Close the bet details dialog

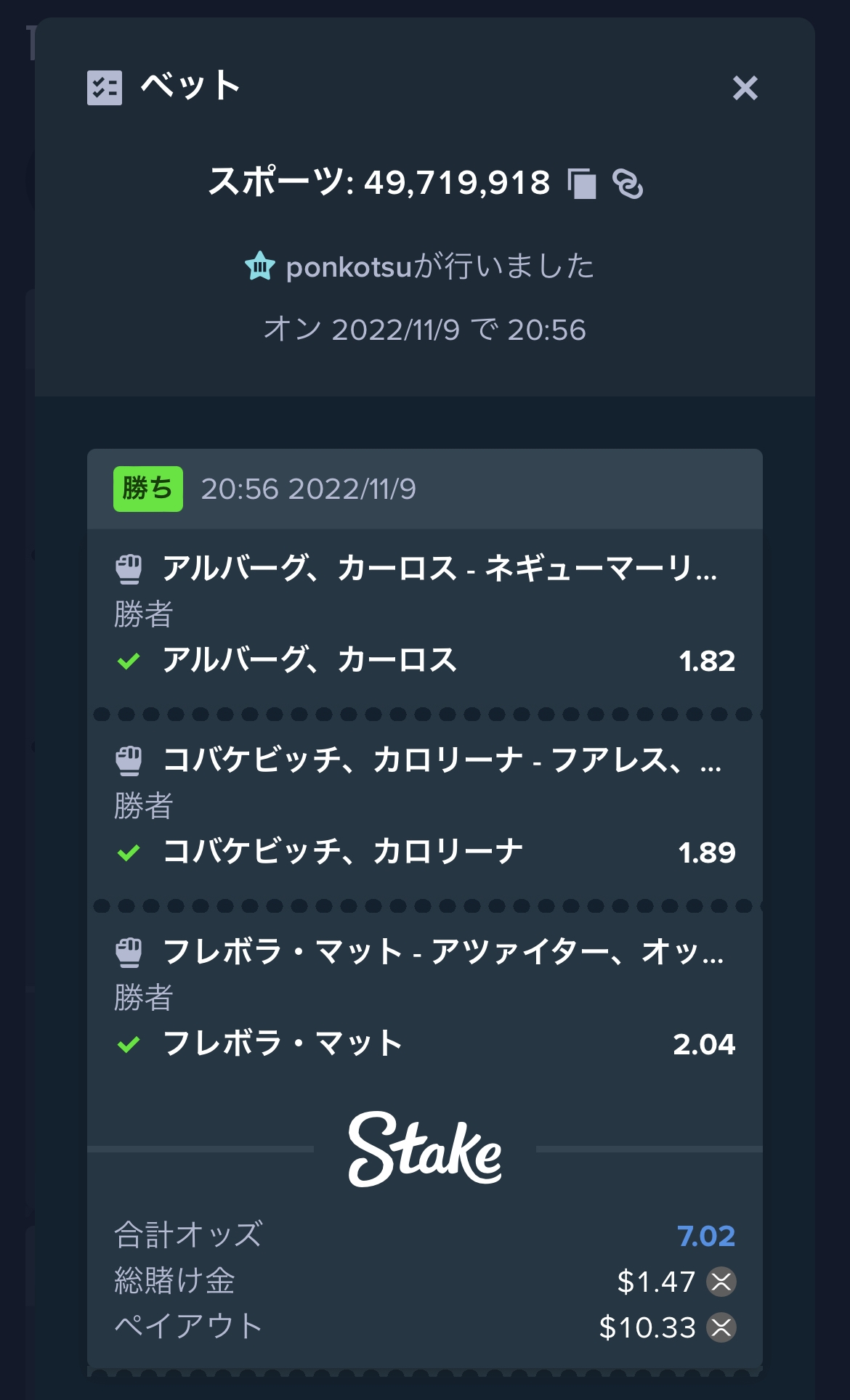[745, 88]
